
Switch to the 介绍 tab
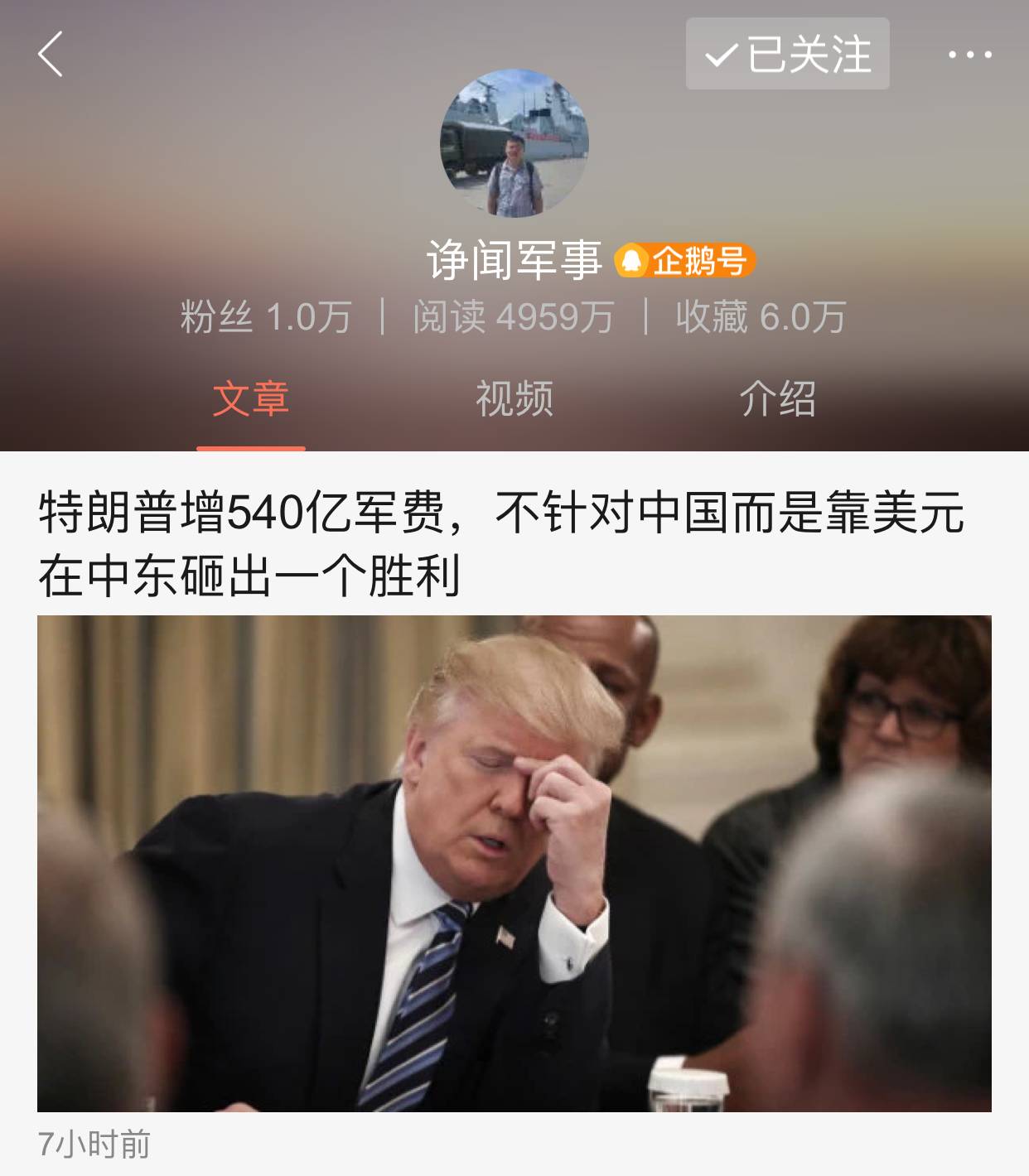click(x=777, y=399)
